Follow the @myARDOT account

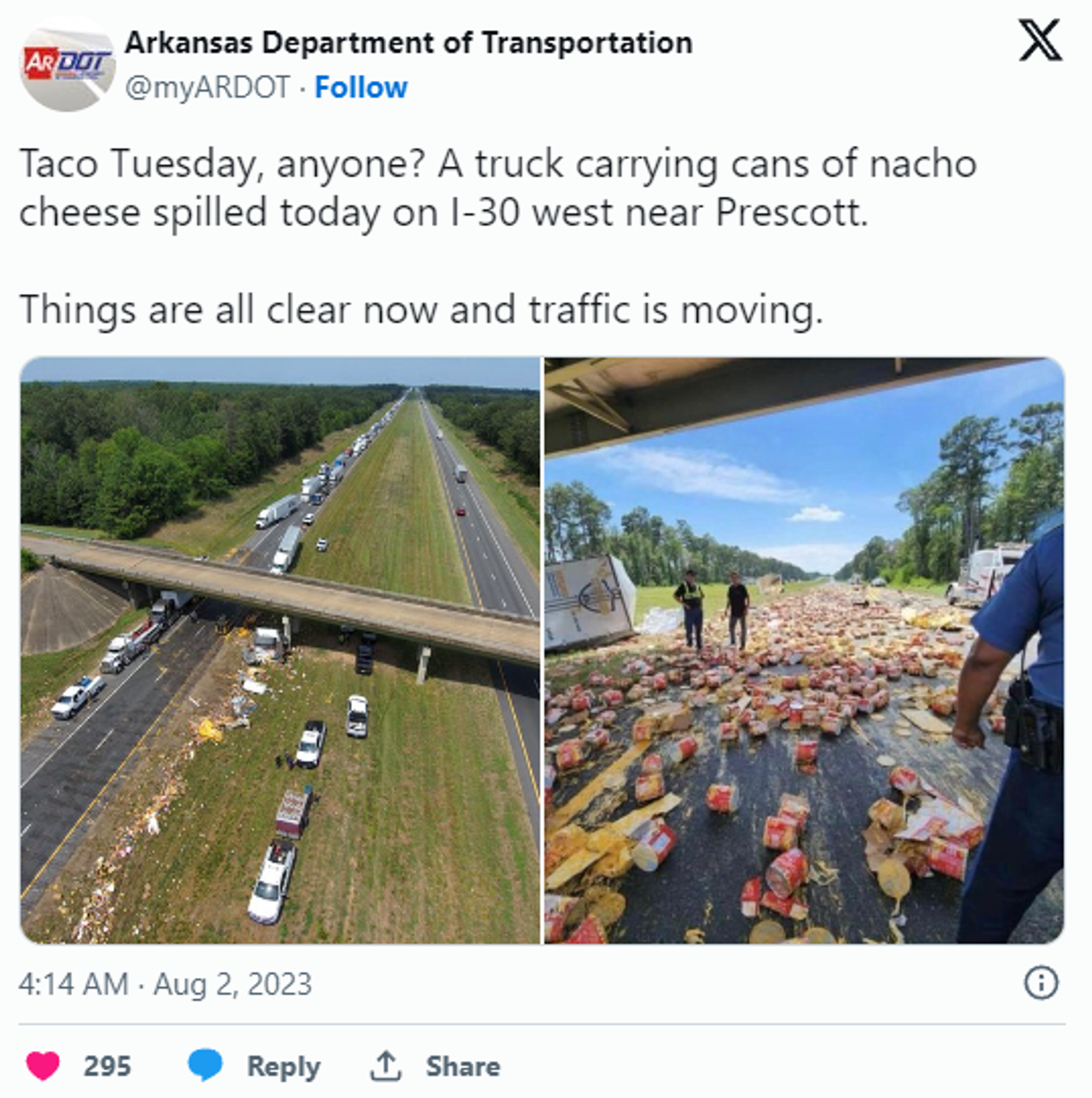click(361, 88)
